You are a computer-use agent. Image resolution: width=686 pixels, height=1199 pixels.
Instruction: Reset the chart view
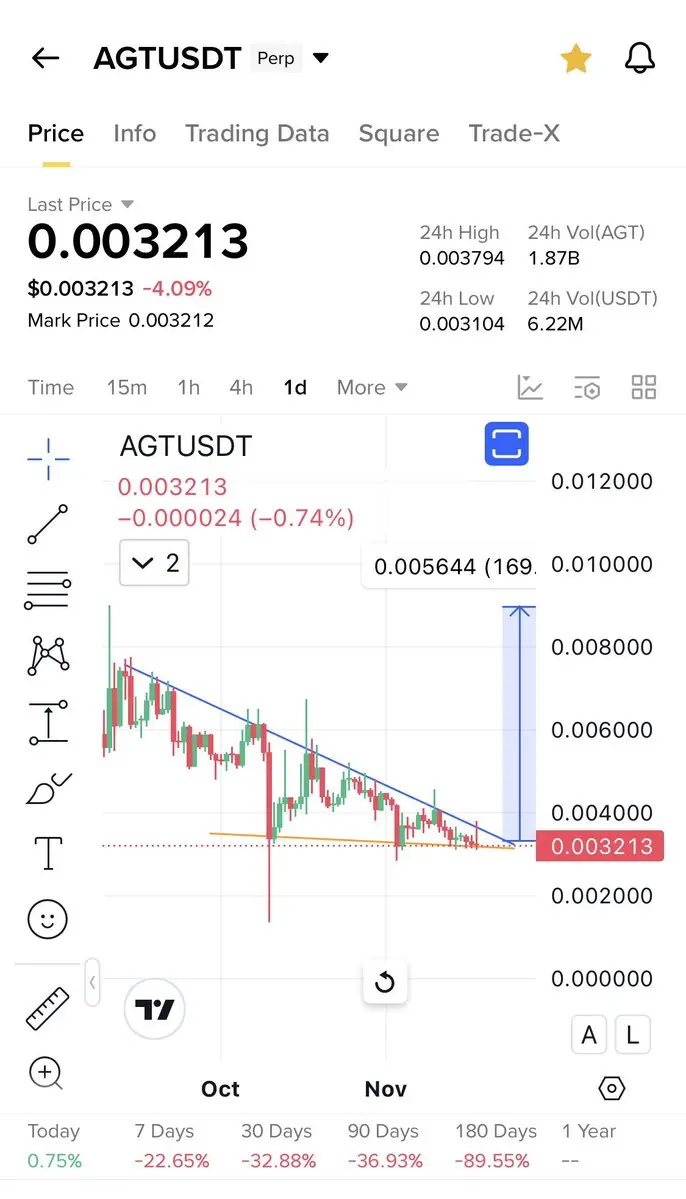pyautogui.click(x=385, y=983)
